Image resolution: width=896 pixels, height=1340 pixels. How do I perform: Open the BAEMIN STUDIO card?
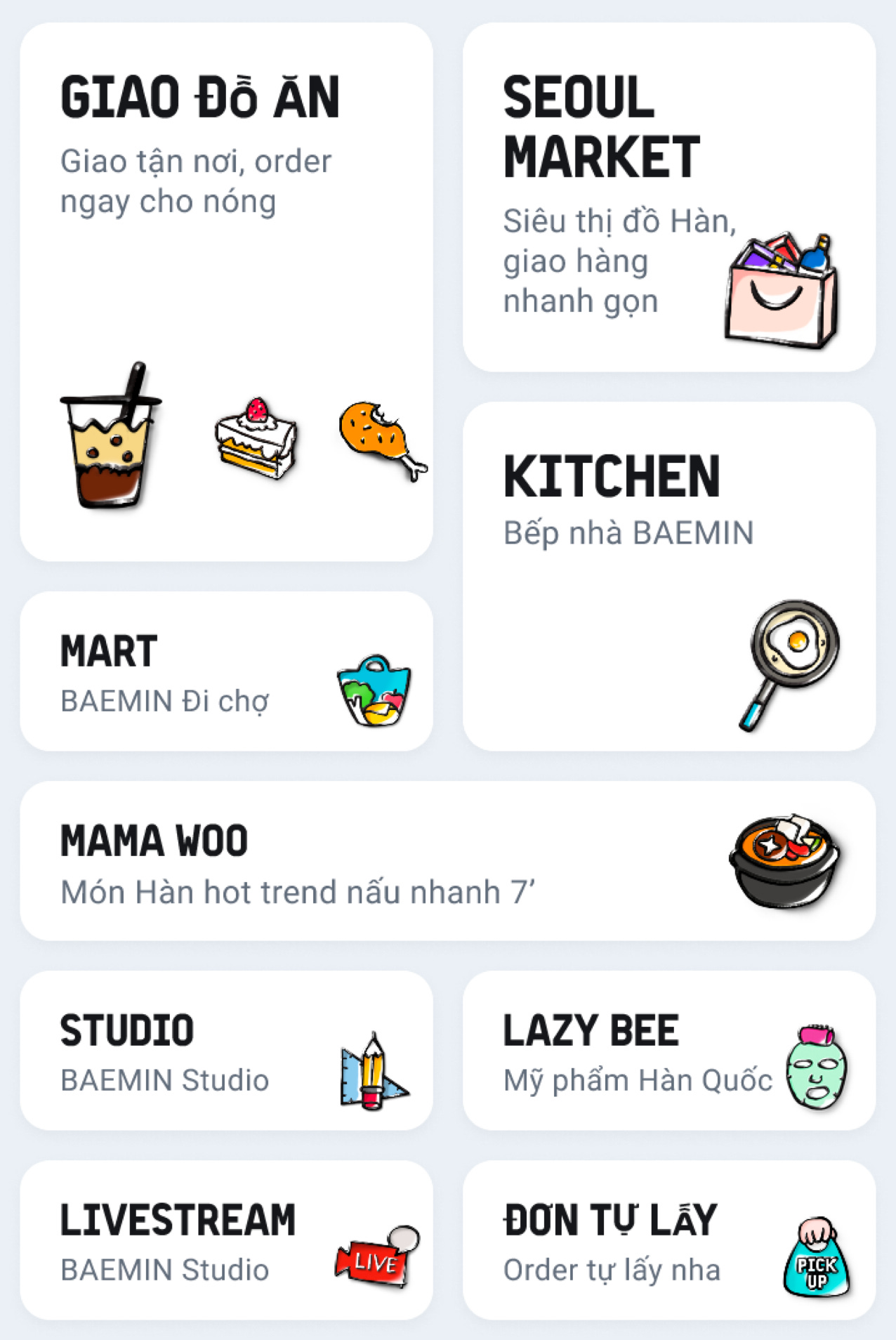(228, 1053)
